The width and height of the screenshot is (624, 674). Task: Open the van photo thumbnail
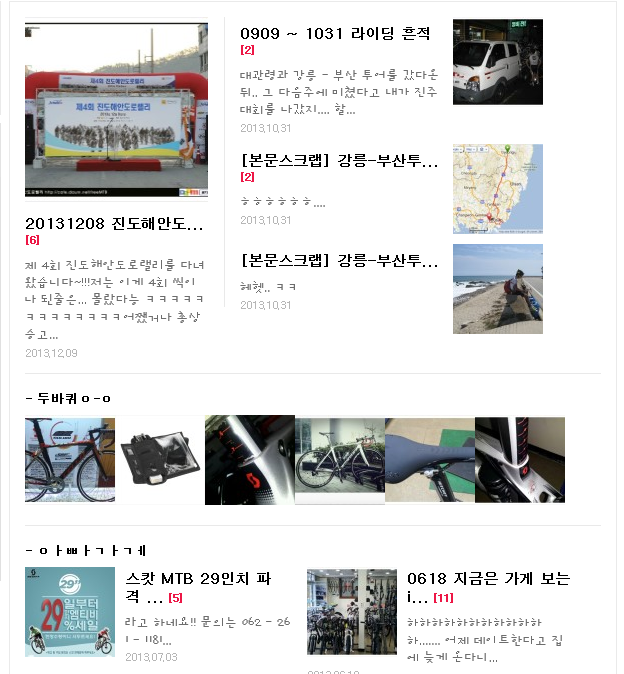click(497, 61)
